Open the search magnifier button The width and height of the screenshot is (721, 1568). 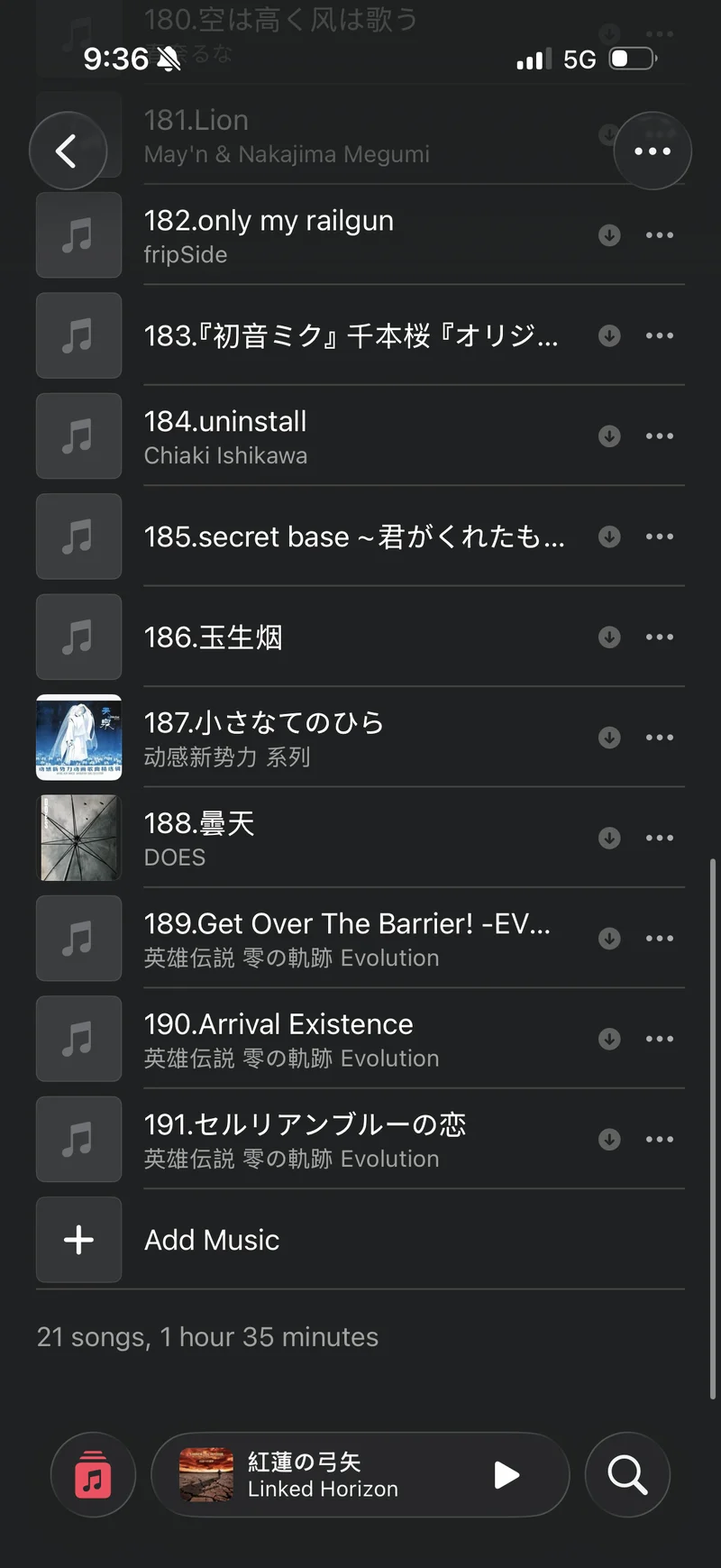point(627,1475)
